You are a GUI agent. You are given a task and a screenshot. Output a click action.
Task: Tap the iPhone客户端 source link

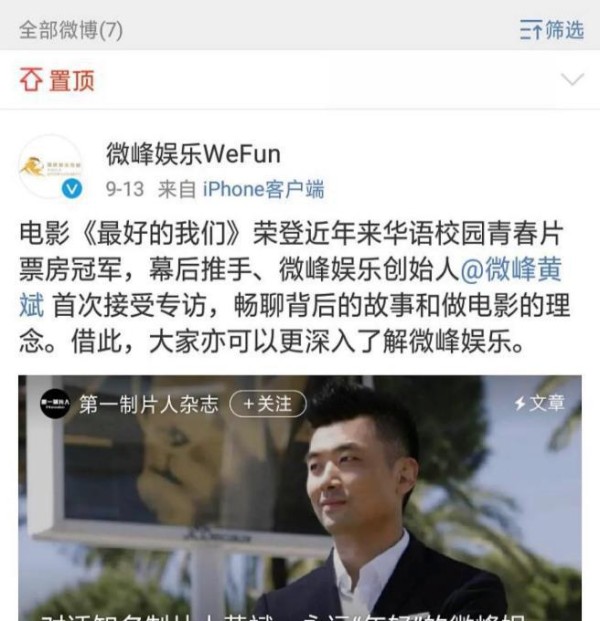pyautogui.click(x=263, y=189)
